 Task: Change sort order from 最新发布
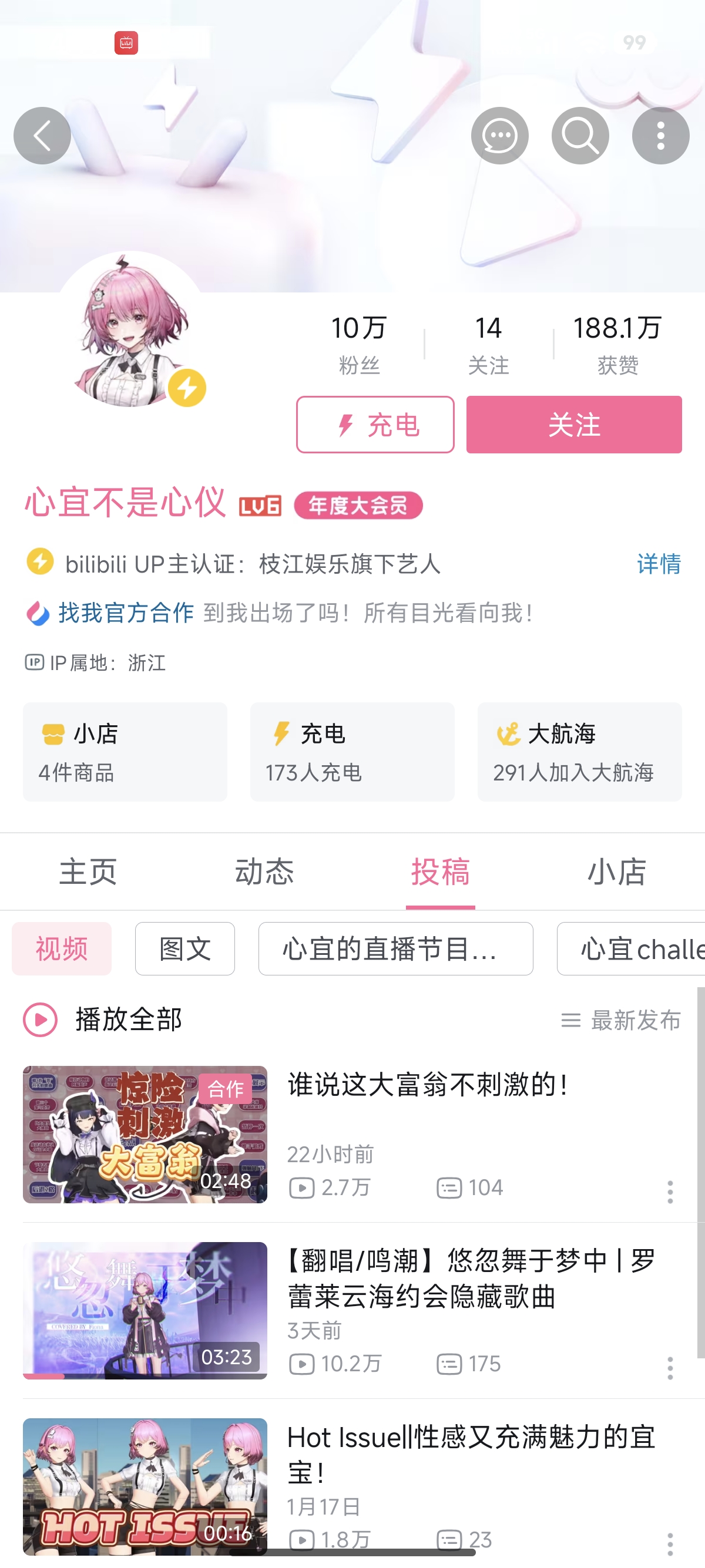pyautogui.click(x=621, y=1019)
